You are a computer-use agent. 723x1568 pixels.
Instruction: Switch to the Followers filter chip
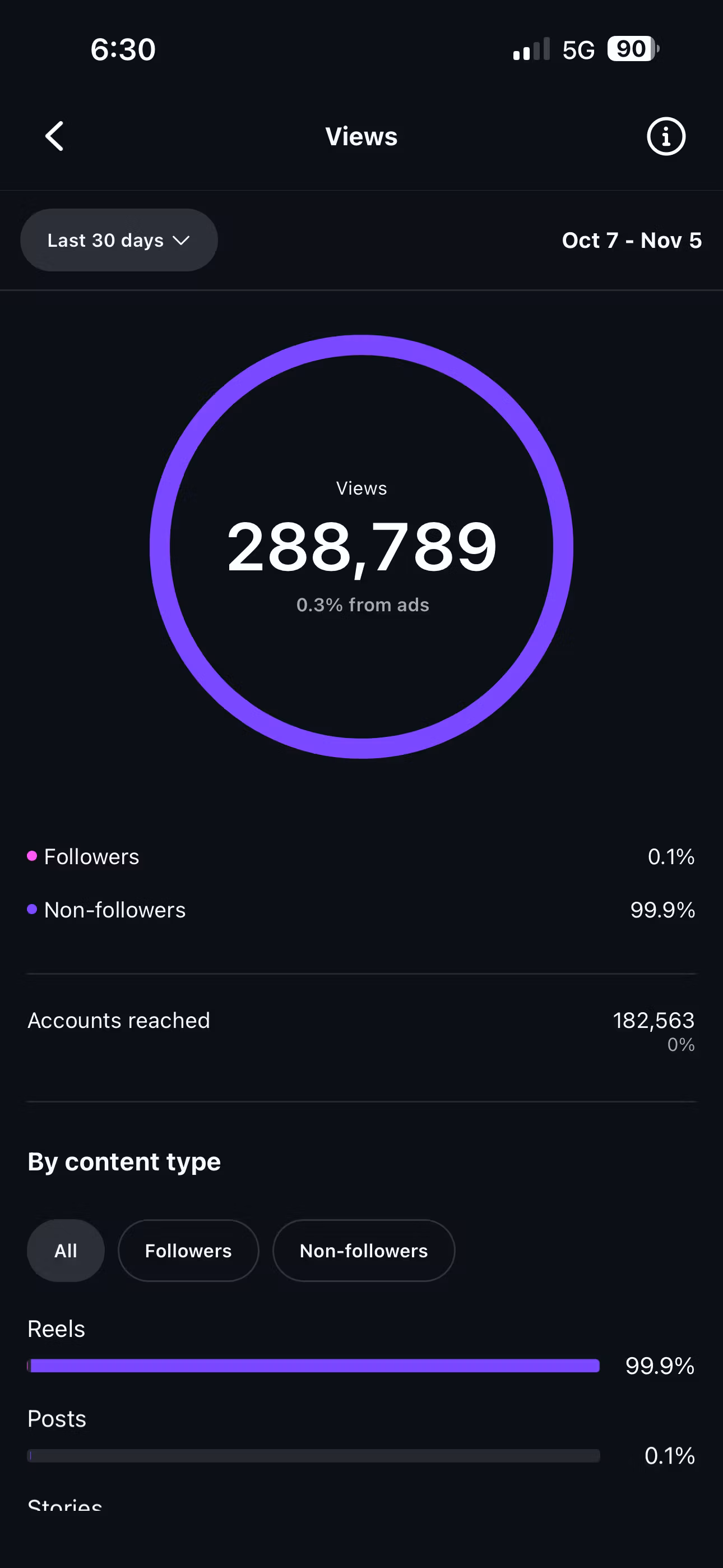[188, 1250]
